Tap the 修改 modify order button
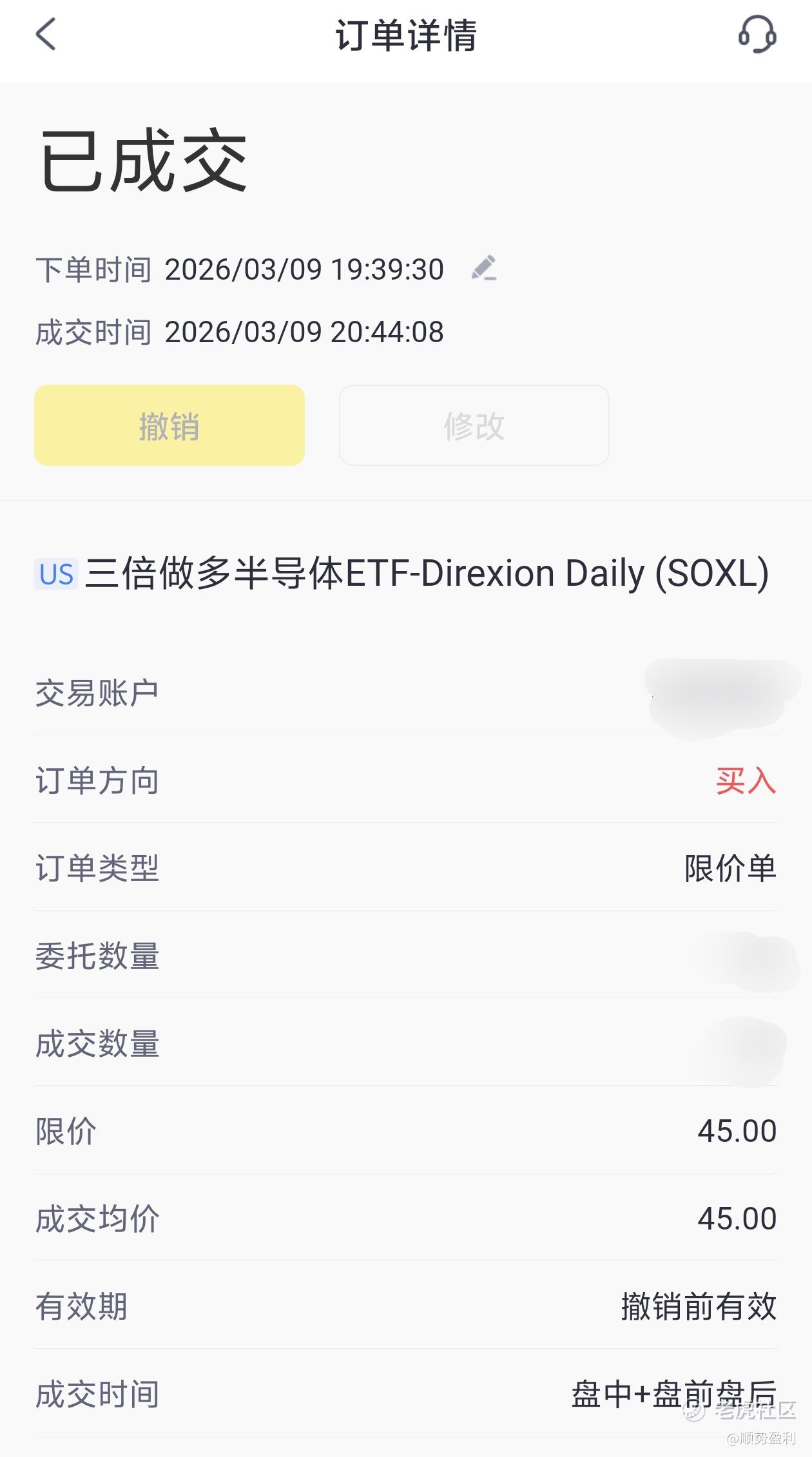The height and width of the screenshot is (1457, 812). 474,425
